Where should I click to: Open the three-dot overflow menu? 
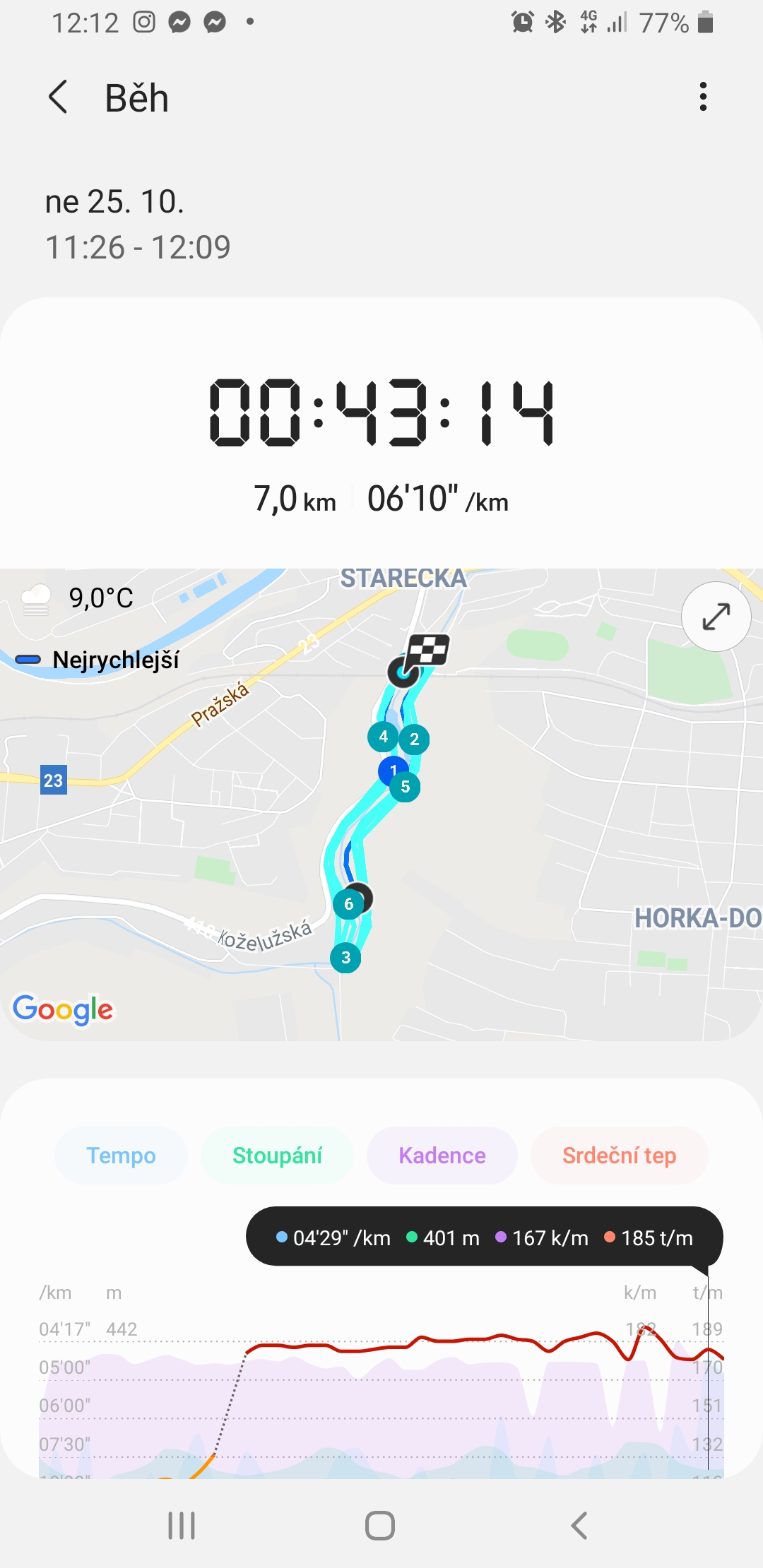point(702,97)
